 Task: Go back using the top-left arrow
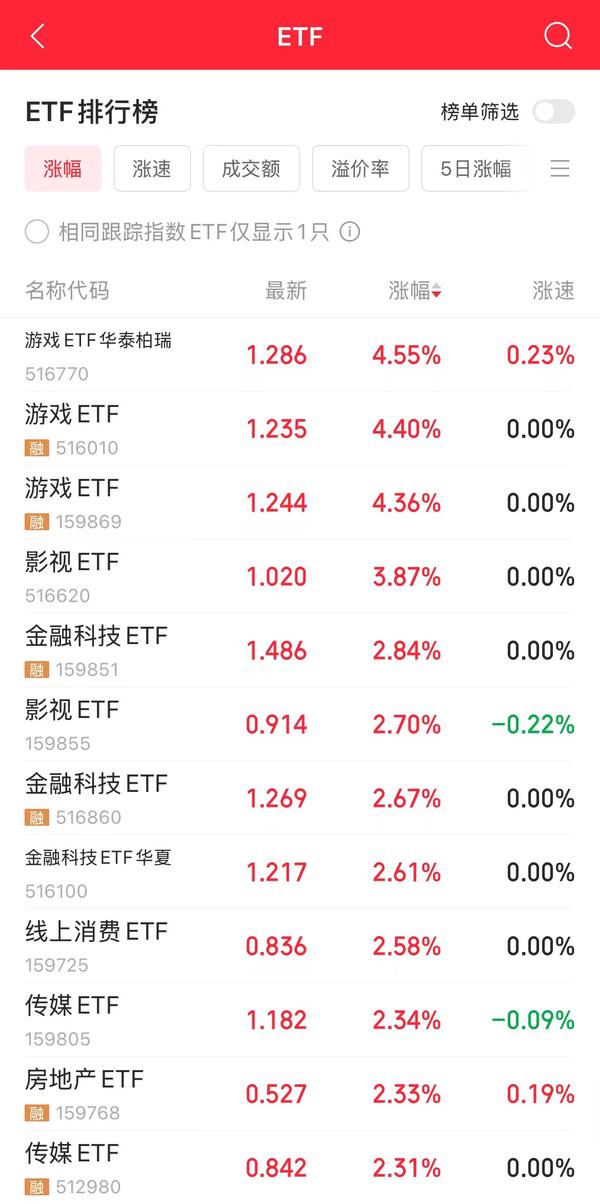pyautogui.click(x=38, y=36)
